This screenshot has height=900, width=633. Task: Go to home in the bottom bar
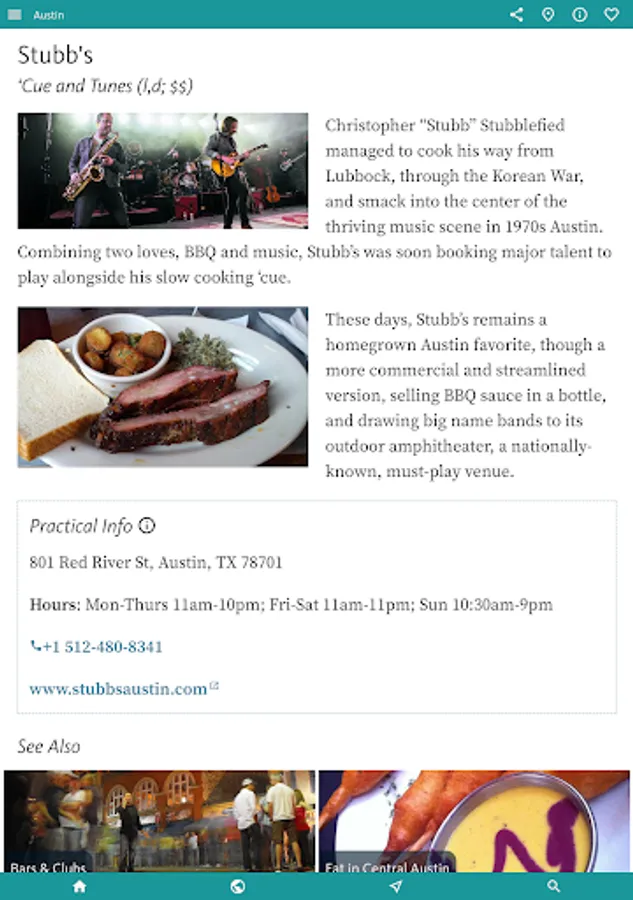click(80, 887)
